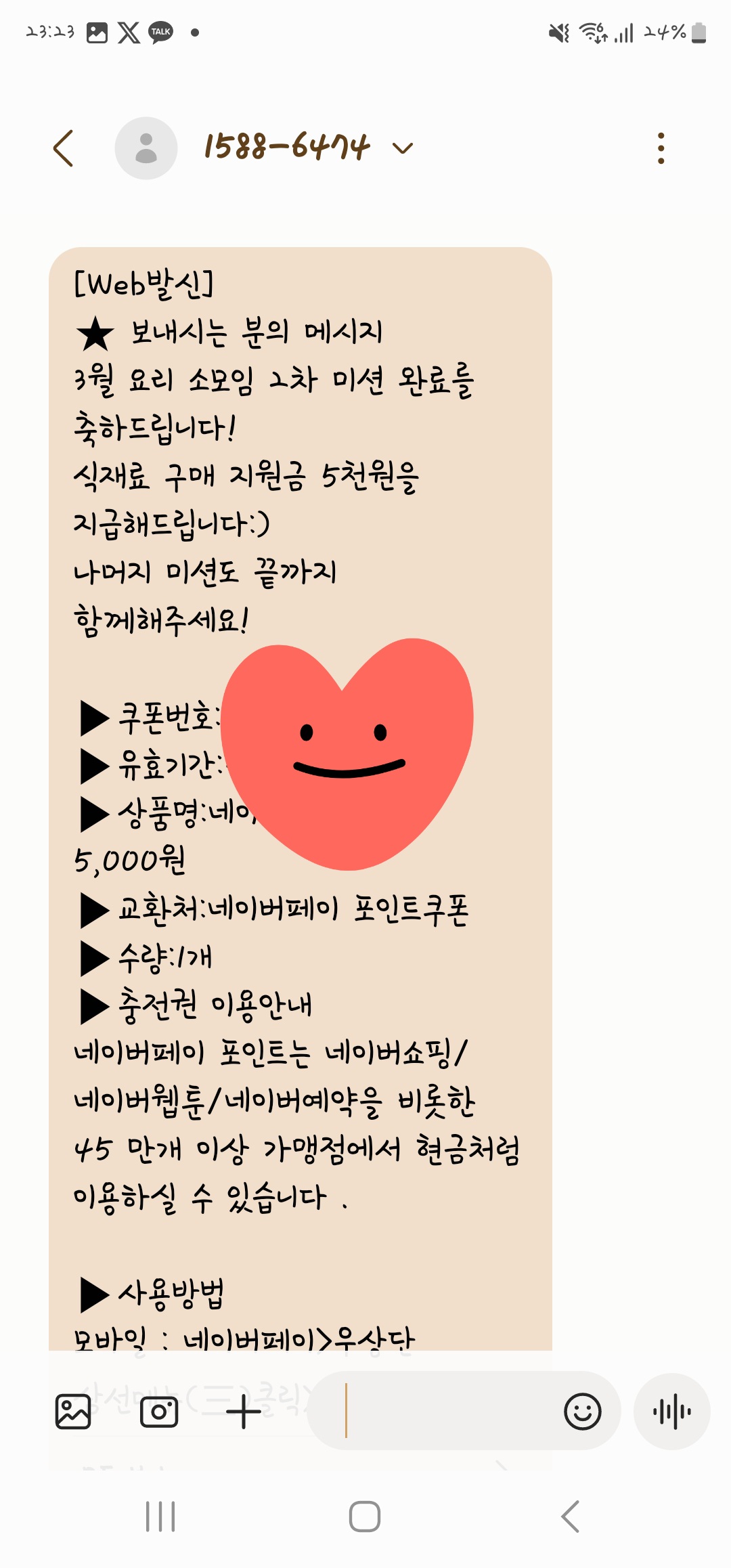The height and width of the screenshot is (1568, 731).
Task: Open recent apps from navigation bar
Action: point(160,1517)
